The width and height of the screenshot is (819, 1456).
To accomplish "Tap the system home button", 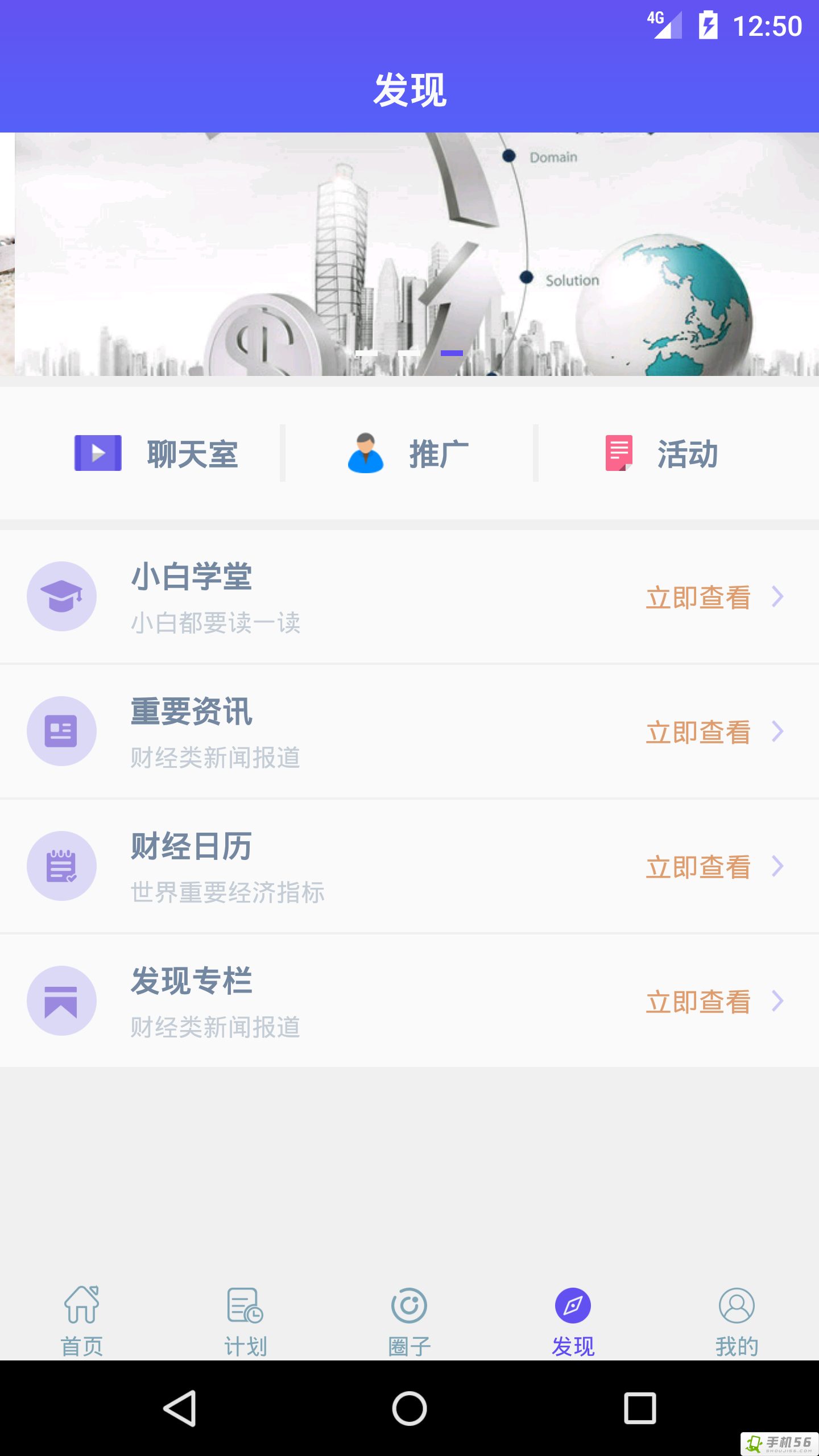I will [x=409, y=1408].
